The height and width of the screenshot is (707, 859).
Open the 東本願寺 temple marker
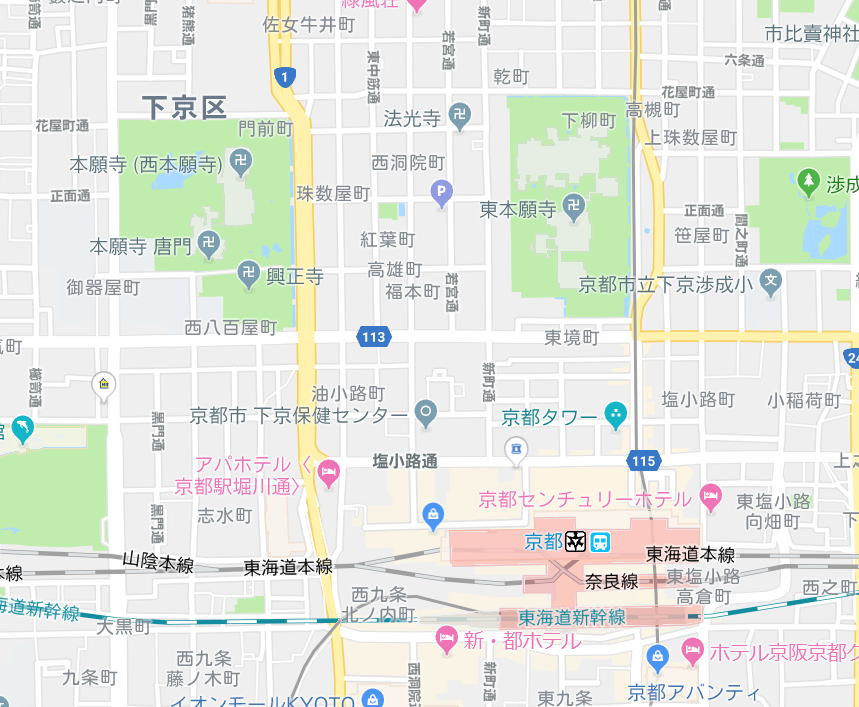pos(573,208)
